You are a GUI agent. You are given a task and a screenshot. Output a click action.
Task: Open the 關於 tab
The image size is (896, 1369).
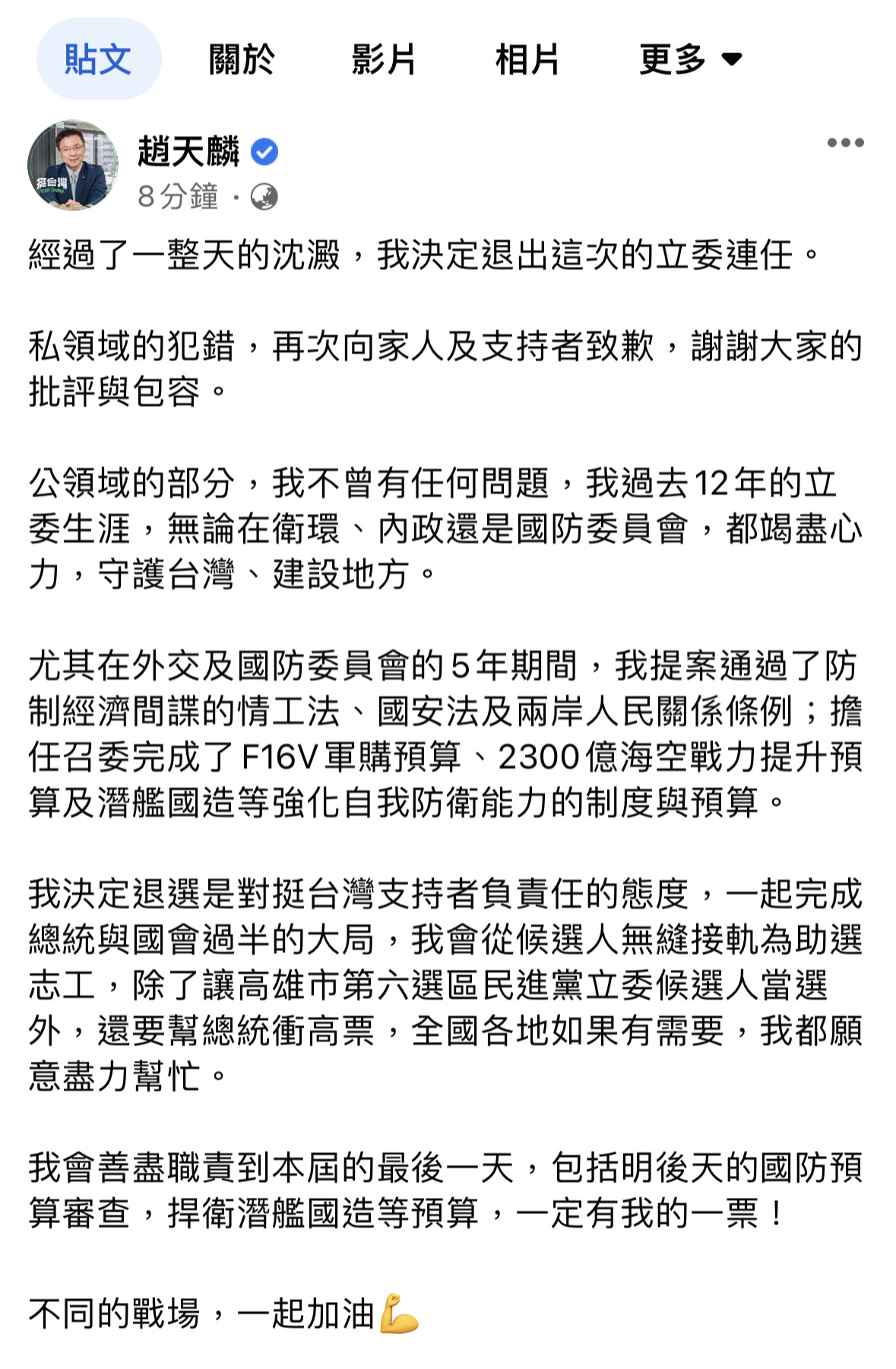point(242,59)
